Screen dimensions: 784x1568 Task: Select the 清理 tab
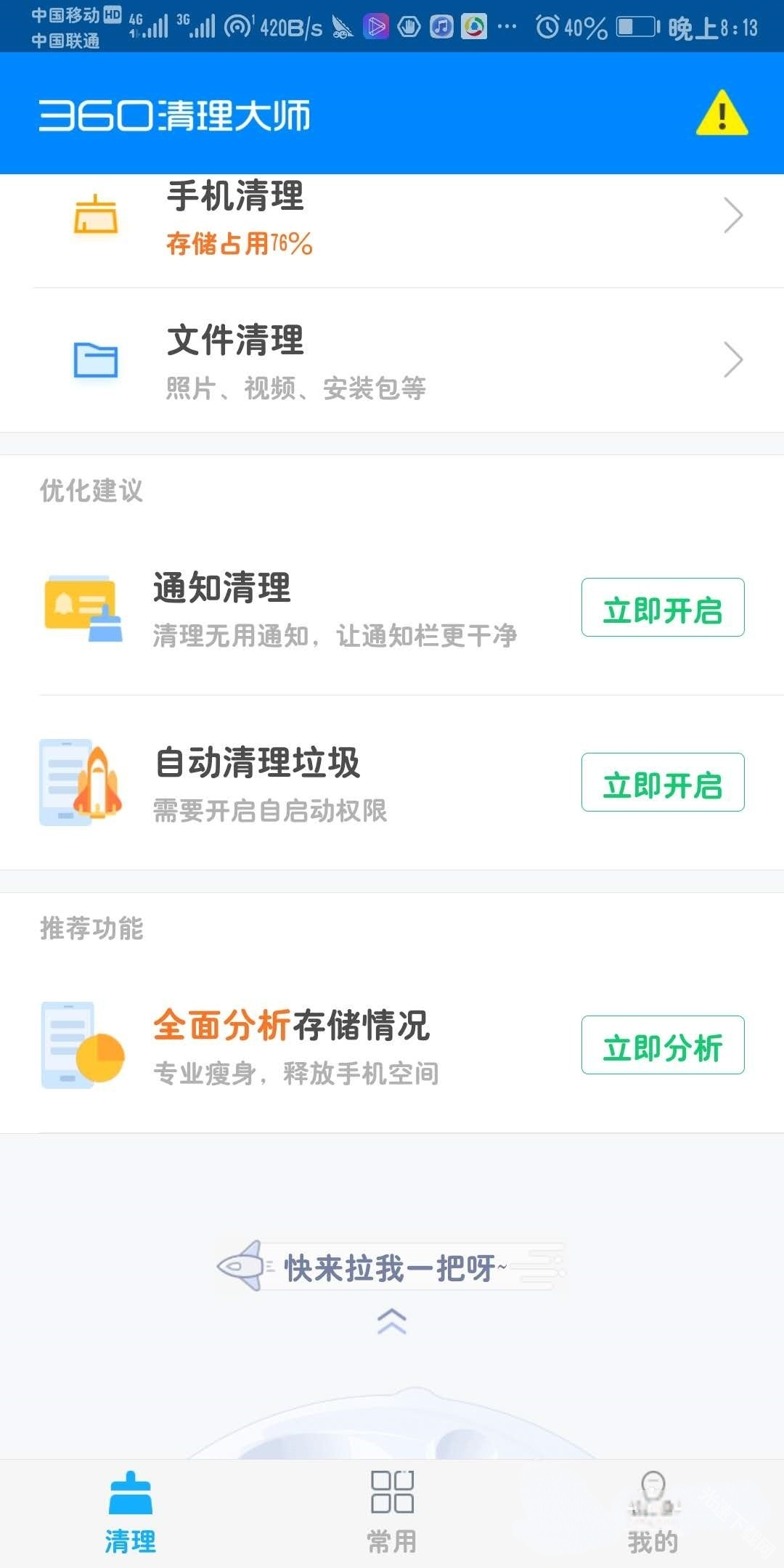[131, 1511]
